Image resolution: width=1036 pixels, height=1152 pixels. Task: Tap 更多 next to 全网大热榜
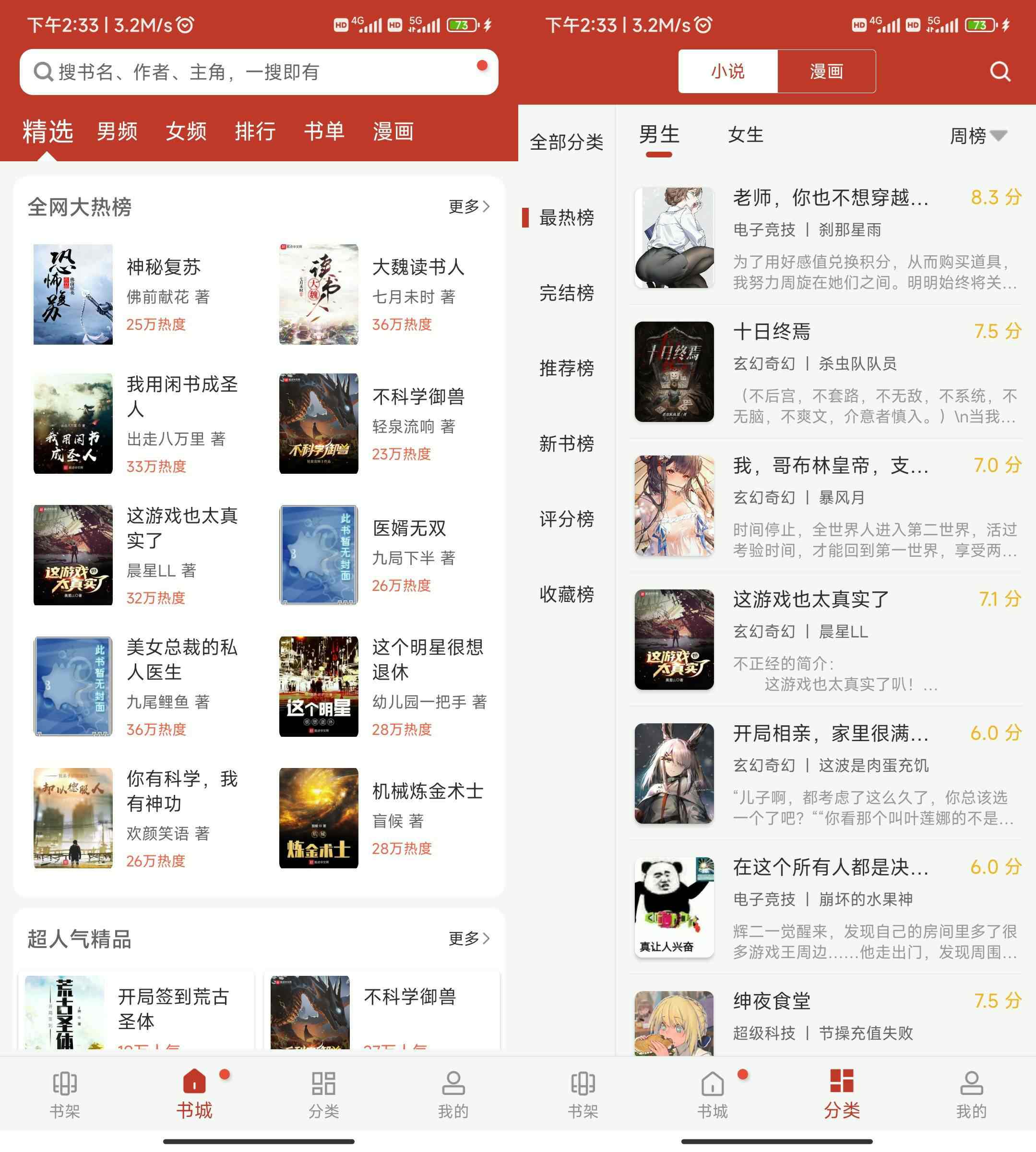[x=468, y=206]
